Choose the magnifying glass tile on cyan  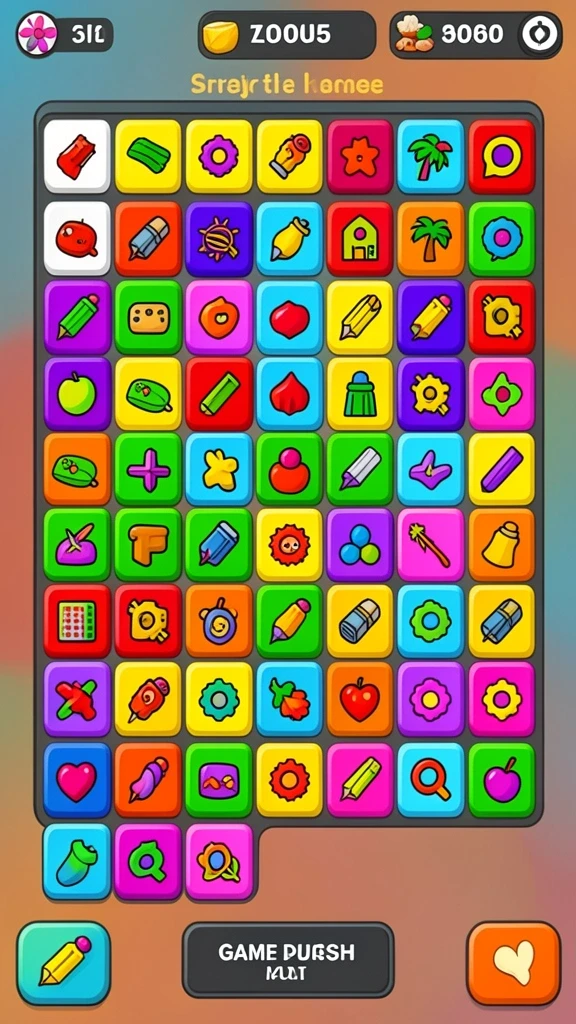[430, 780]
